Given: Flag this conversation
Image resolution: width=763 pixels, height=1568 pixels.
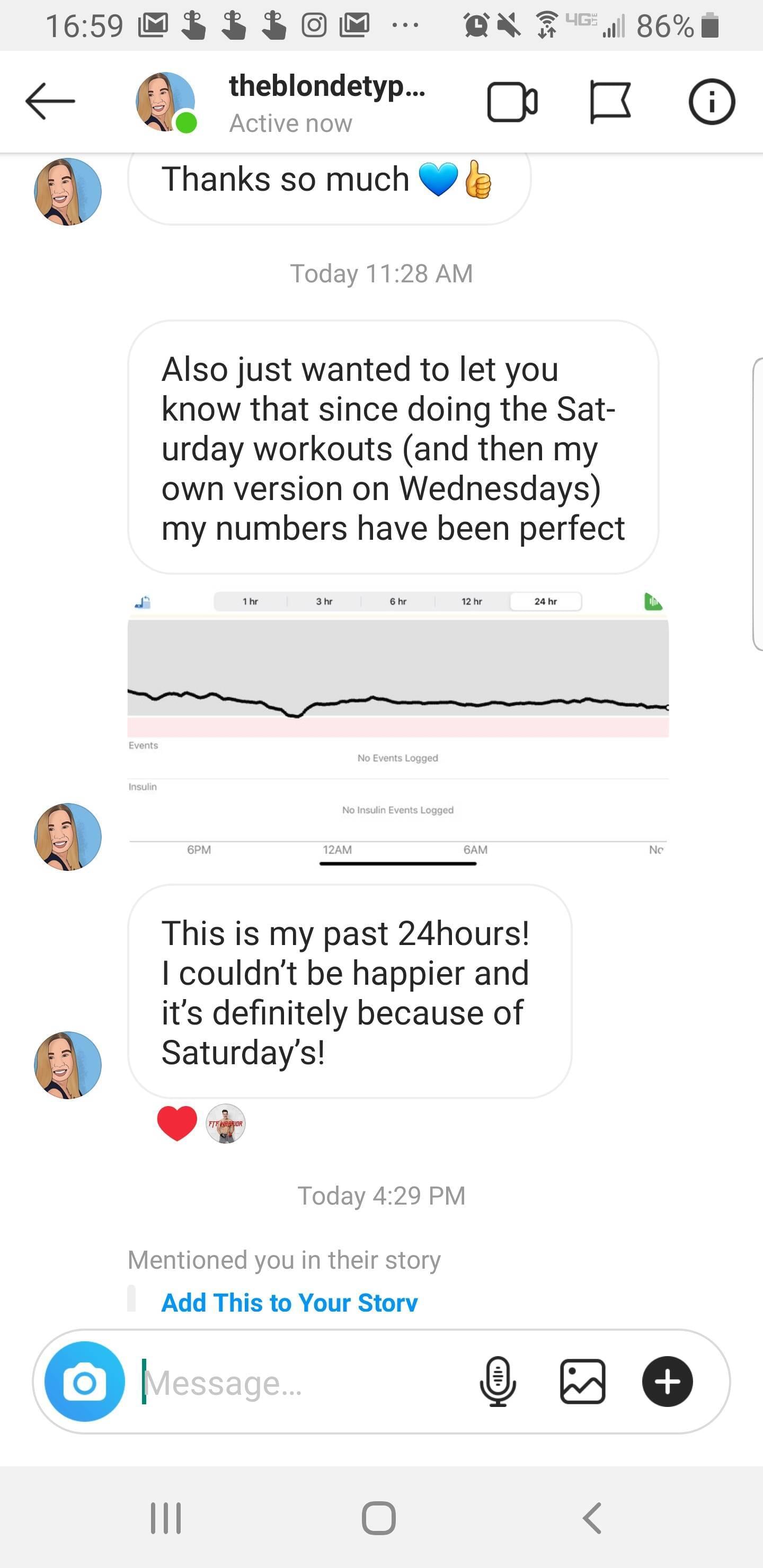Looking at the screenshot, I should pos(609,102).
